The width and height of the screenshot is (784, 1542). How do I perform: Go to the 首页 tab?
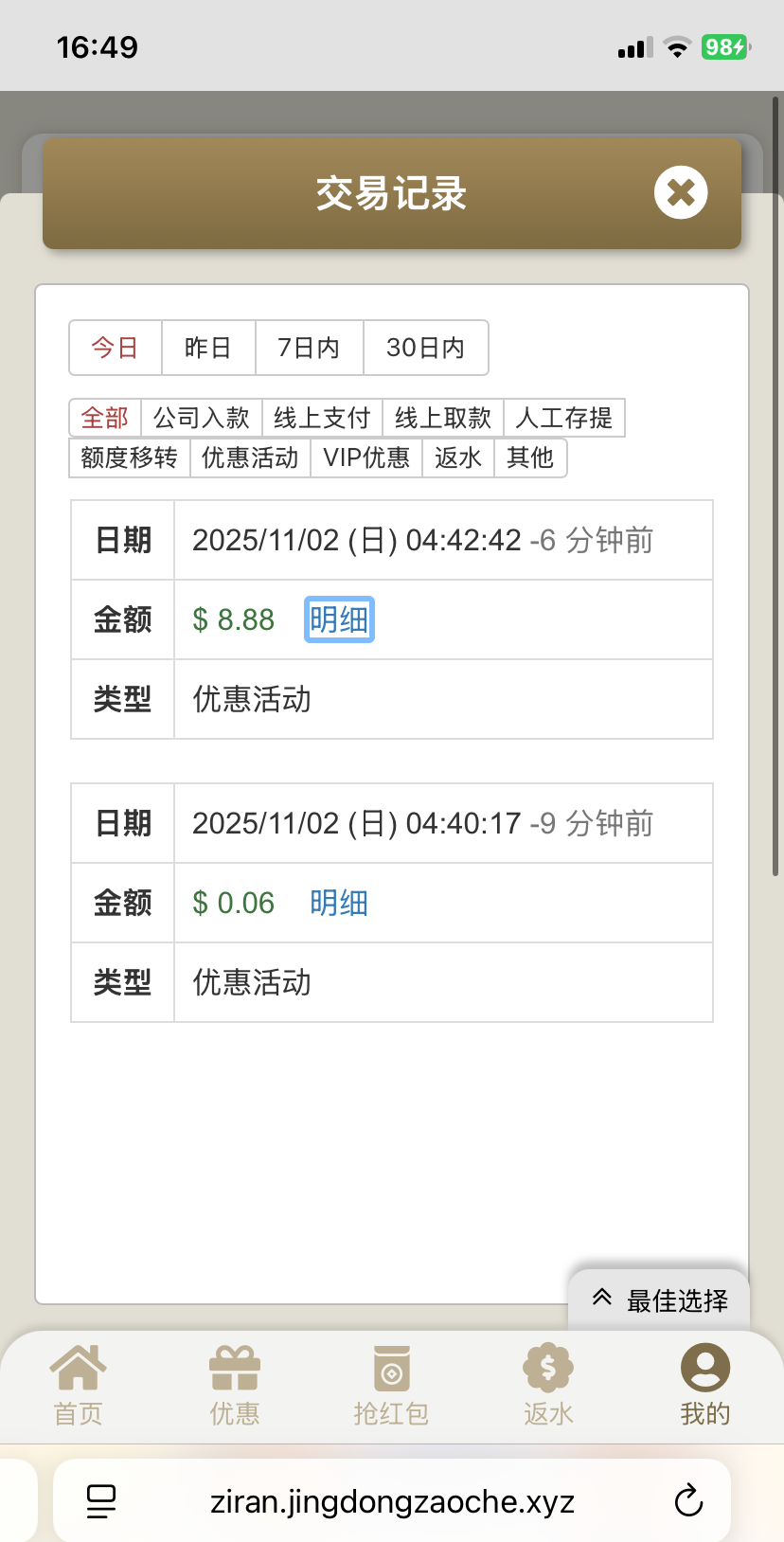[x=78, y=1385]
